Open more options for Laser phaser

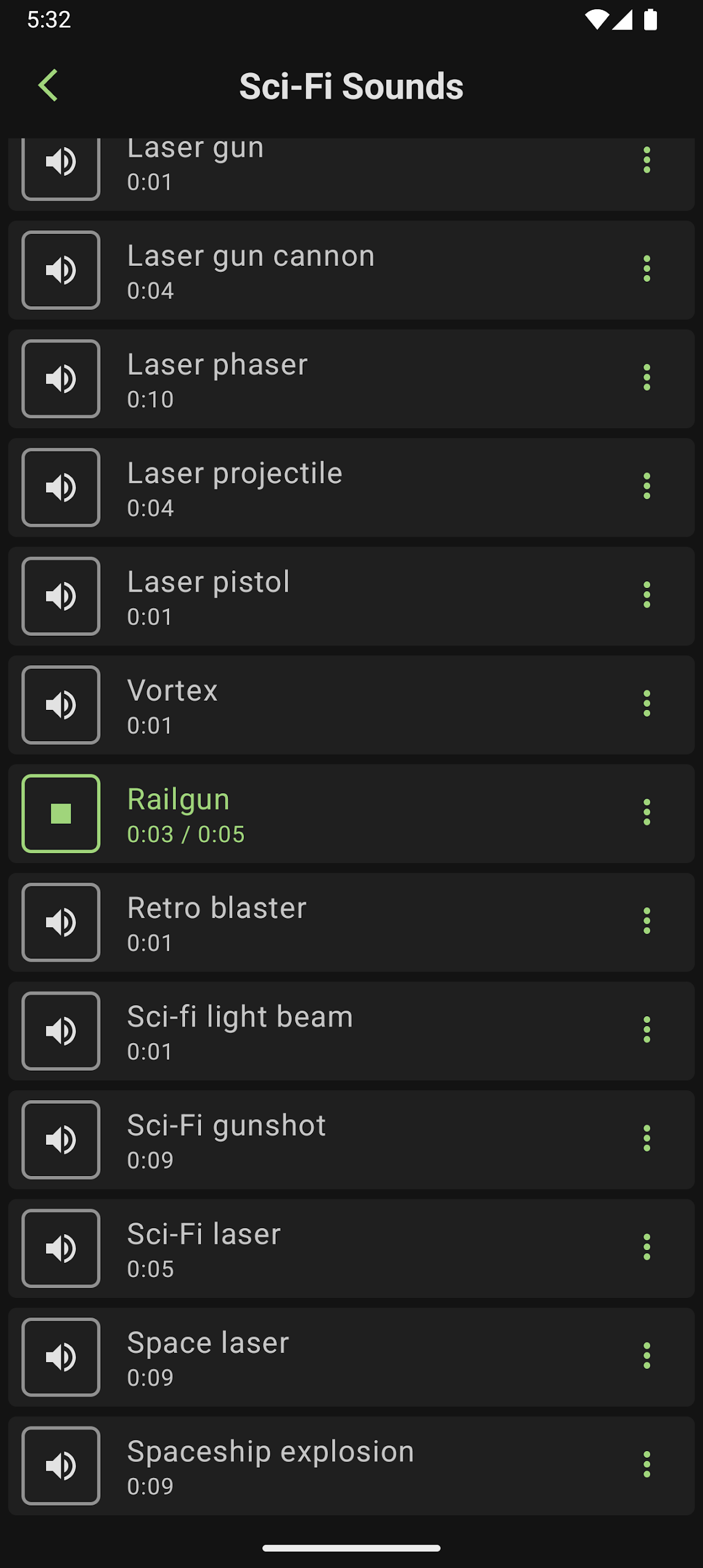pos(647,377)
